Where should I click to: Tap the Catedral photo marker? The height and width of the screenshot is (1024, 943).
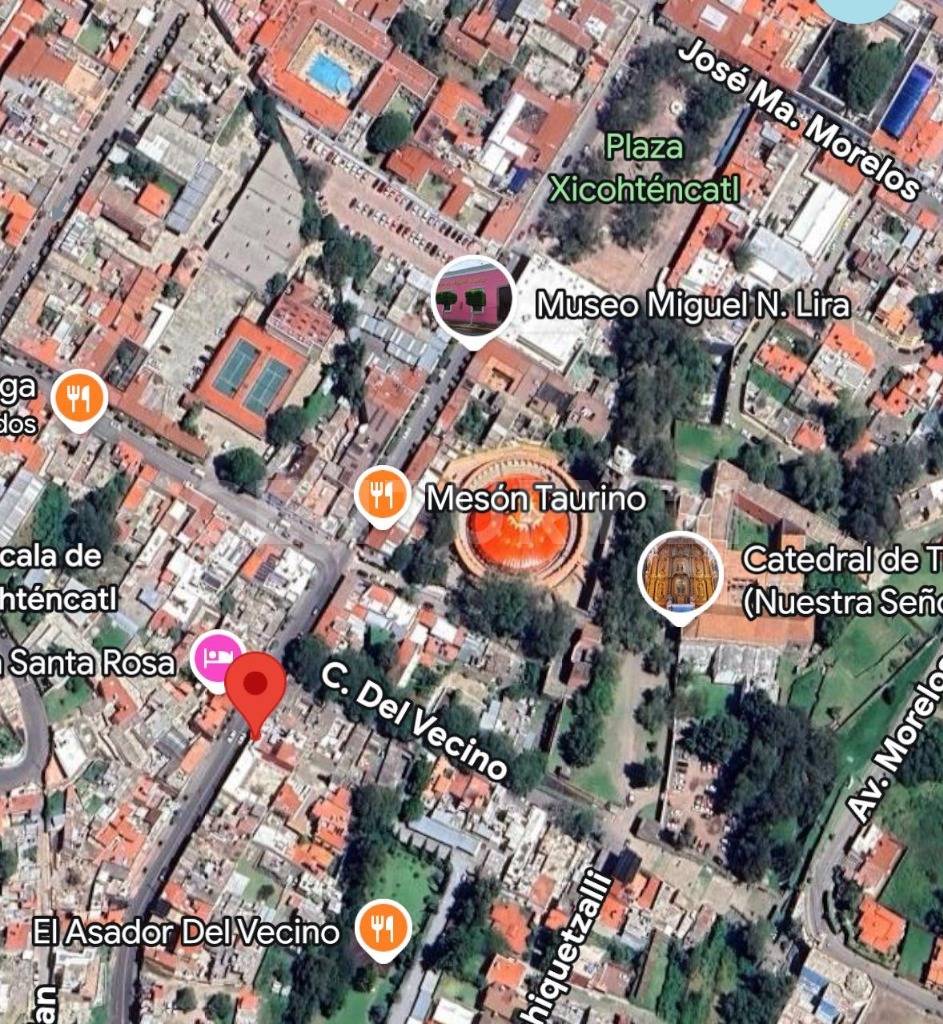(x=680, y=573)
